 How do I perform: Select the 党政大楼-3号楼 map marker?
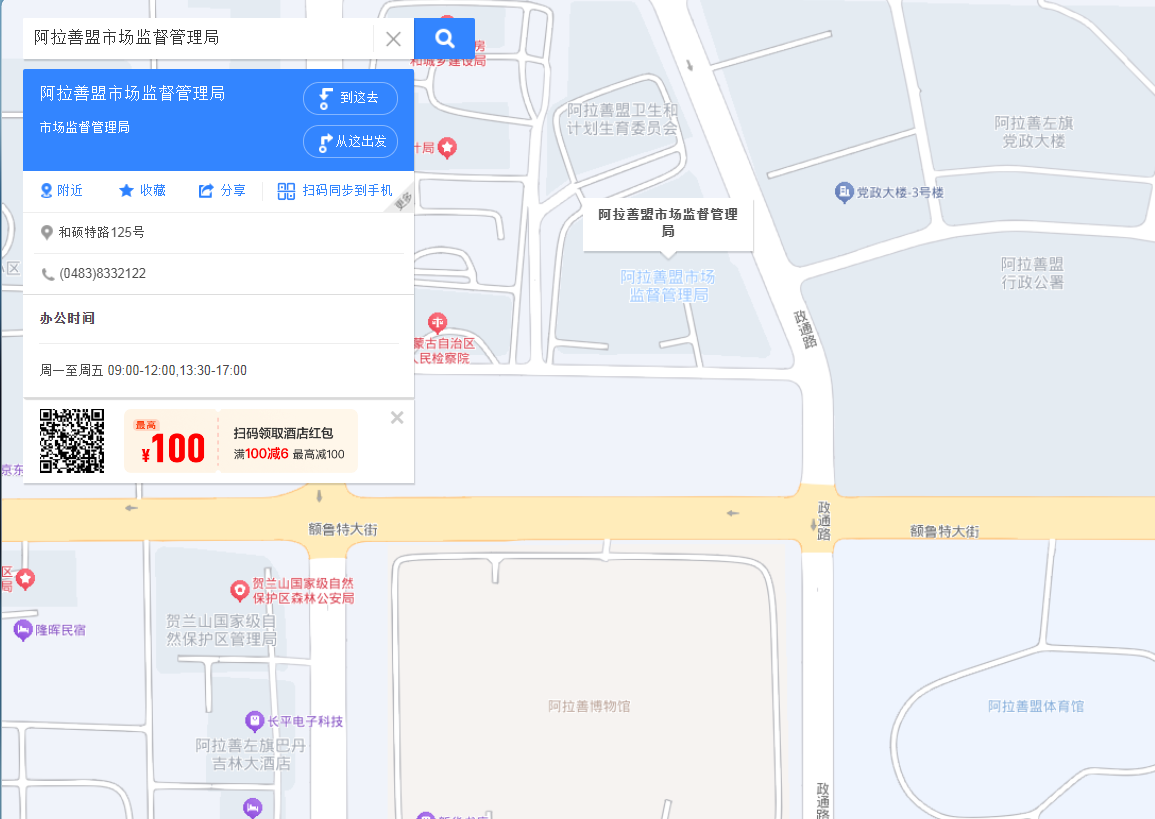point(844,191)
